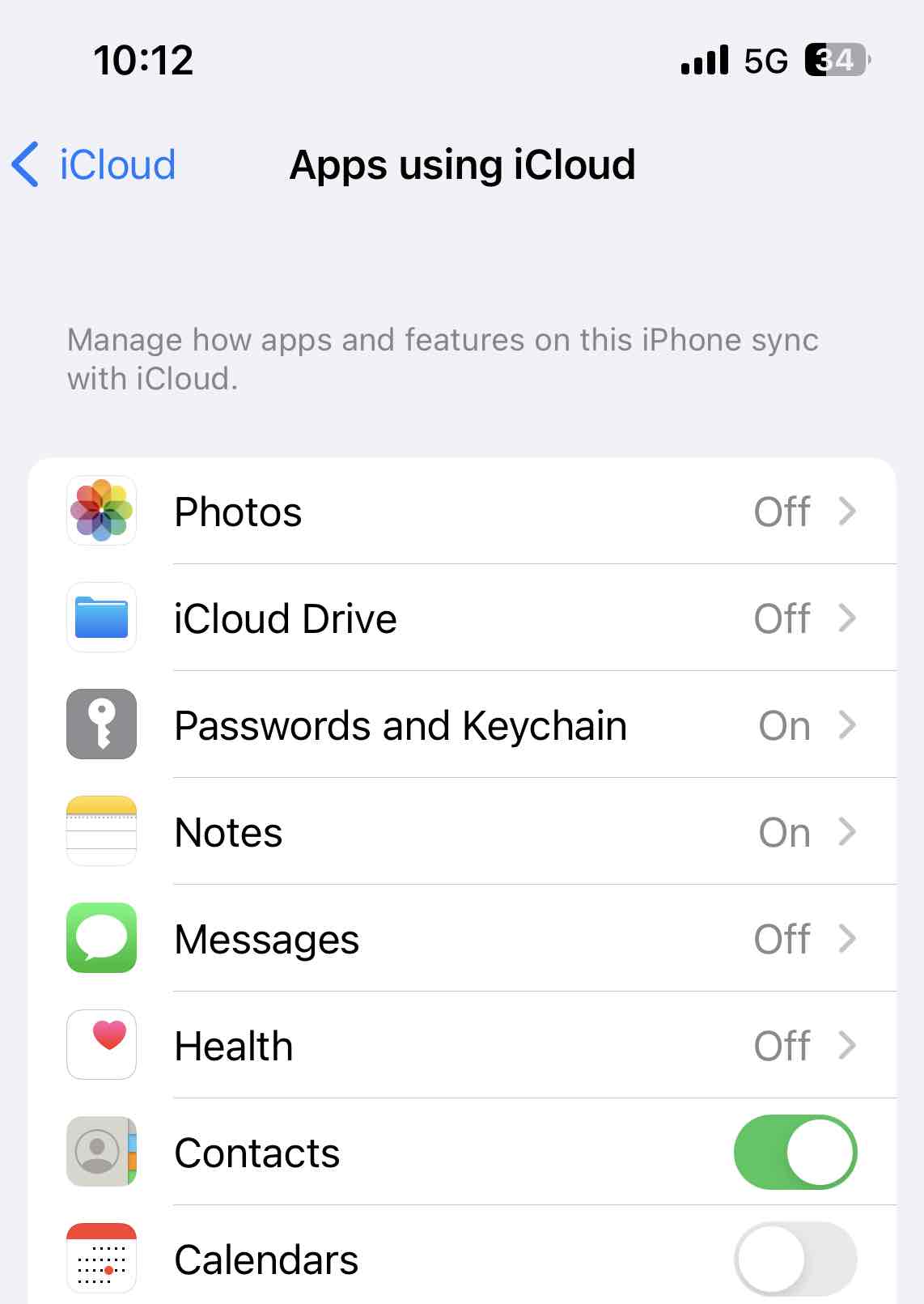This screenshot has width=924, height=1304.
Task: Go back to the iCloud screen
Action: pyautogui.click(x=93, y=164)
